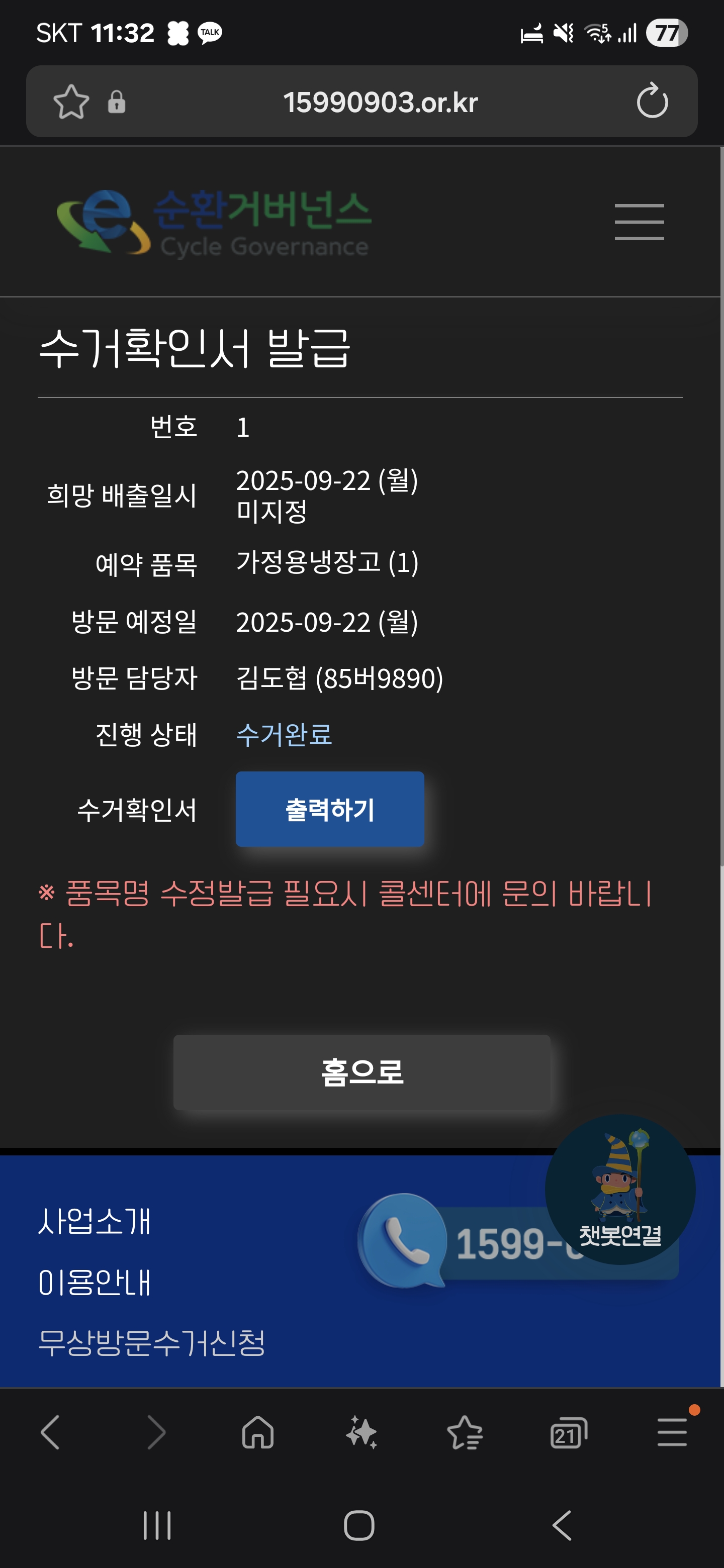Image resolution: width=724 pixels, height=1568 pixels.
Task: Open the browser tools menu
Action: (672, 1432)
